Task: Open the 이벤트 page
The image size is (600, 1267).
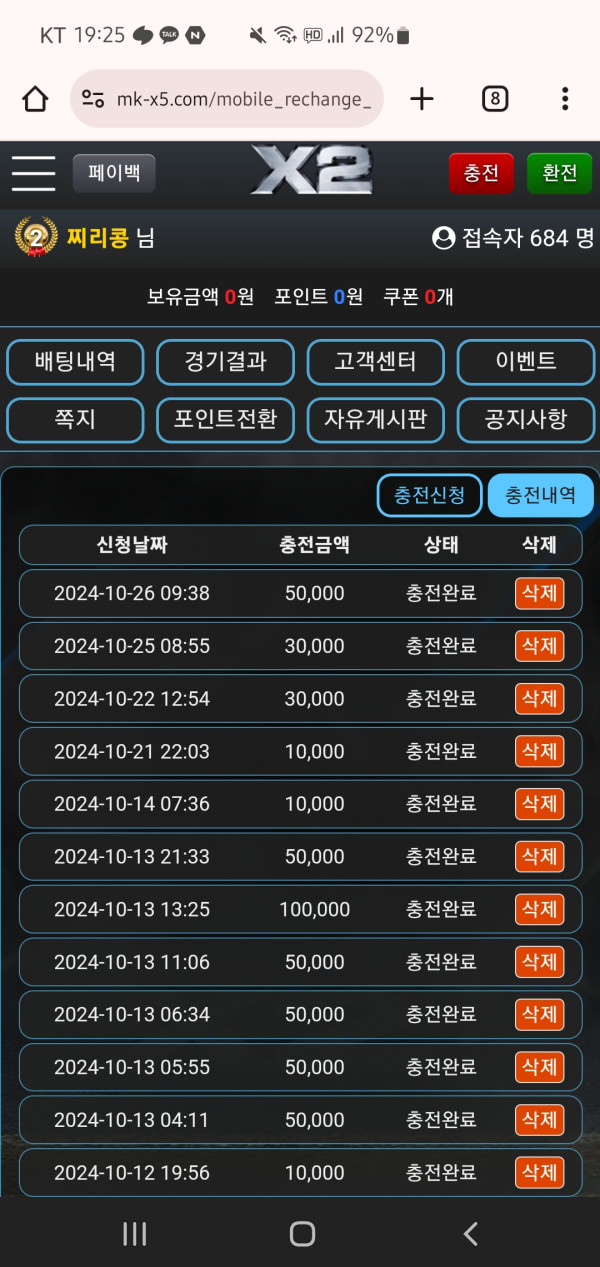Action: [x=526, y=362]
